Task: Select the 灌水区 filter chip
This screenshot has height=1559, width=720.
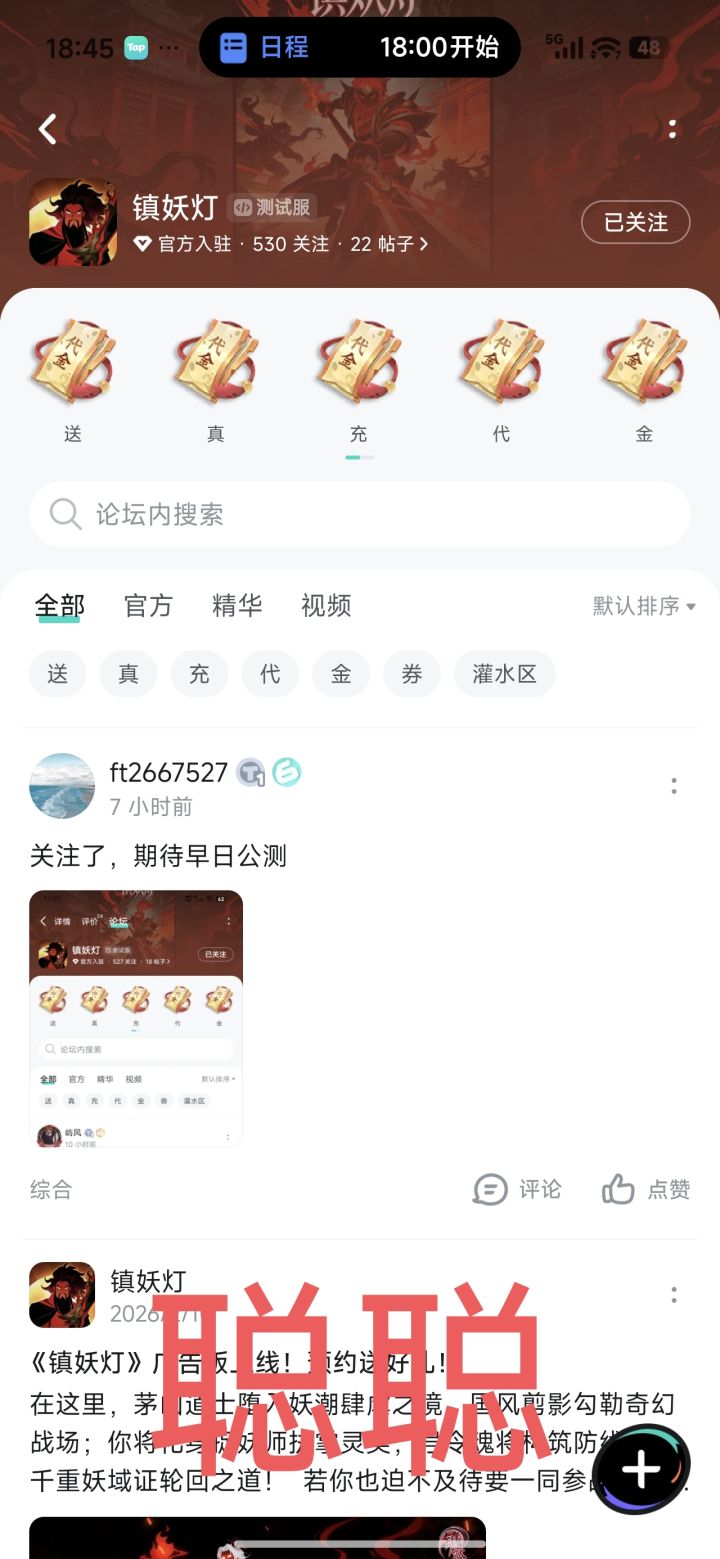Action: tap(504, 674)
